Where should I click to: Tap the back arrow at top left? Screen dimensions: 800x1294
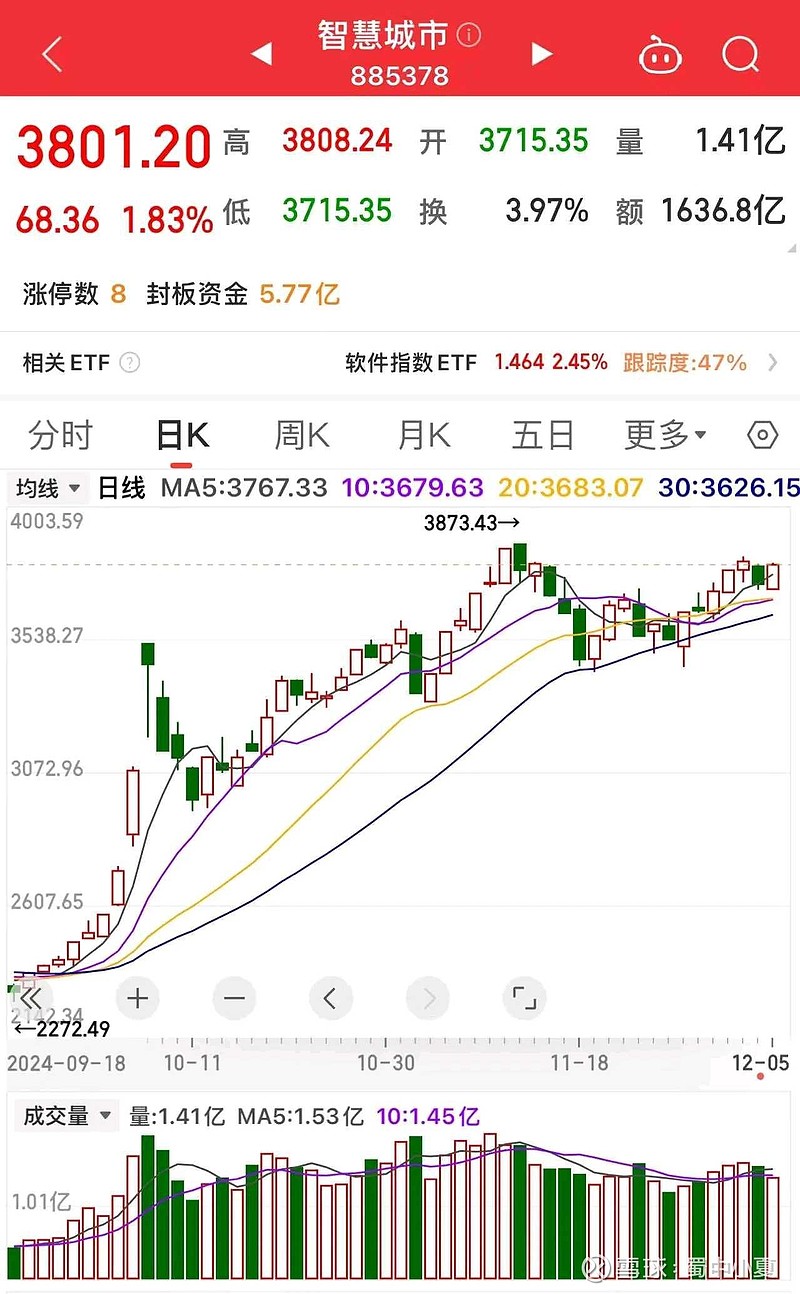[x=50, y=54]
